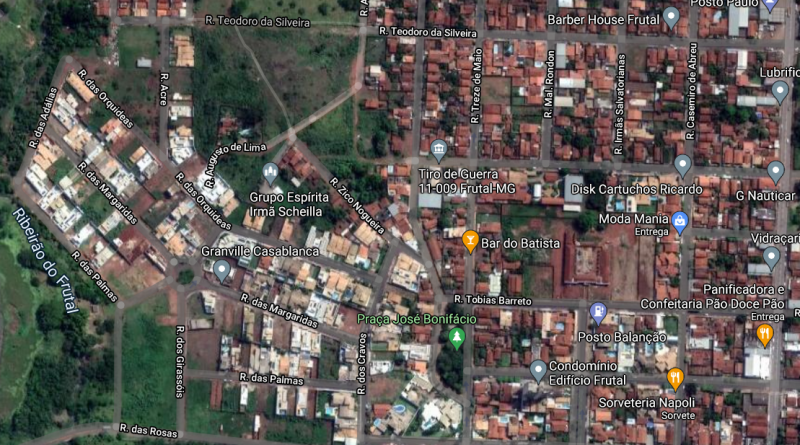This screenshot has height=445, width=800.
Task: Open the Barber House Frutal map pin
Action: [x=671, y=16]
